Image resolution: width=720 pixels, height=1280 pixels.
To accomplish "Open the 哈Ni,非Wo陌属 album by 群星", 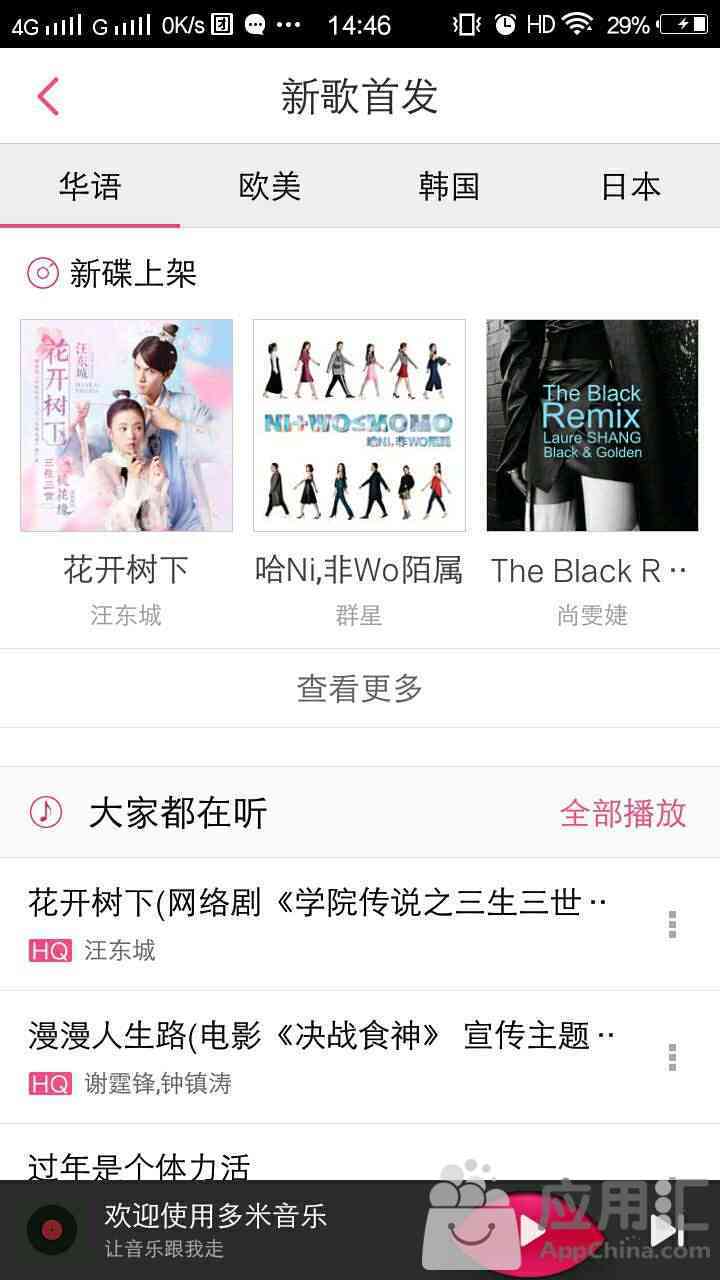I will pyautogui.click(x=359, y=425).
